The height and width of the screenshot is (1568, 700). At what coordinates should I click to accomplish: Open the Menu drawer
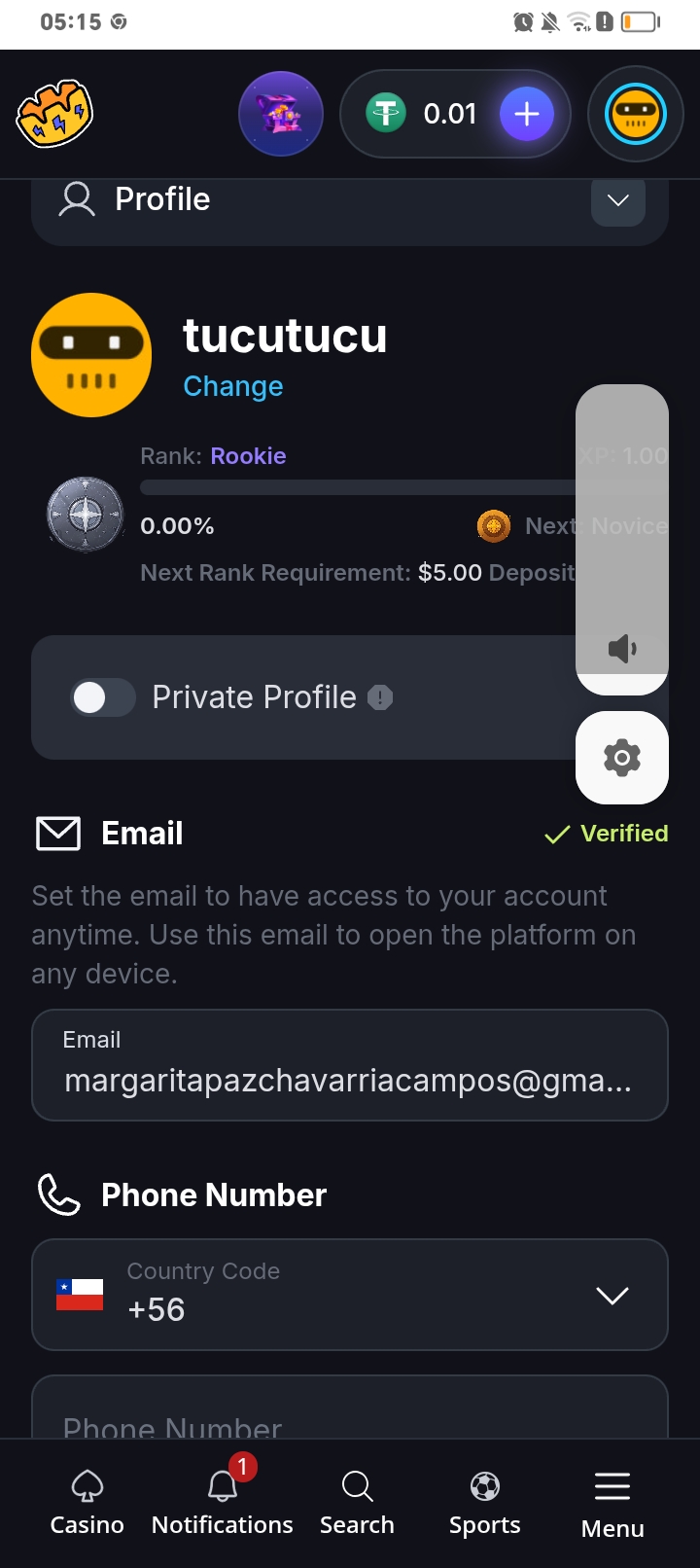pos(612,1503)
